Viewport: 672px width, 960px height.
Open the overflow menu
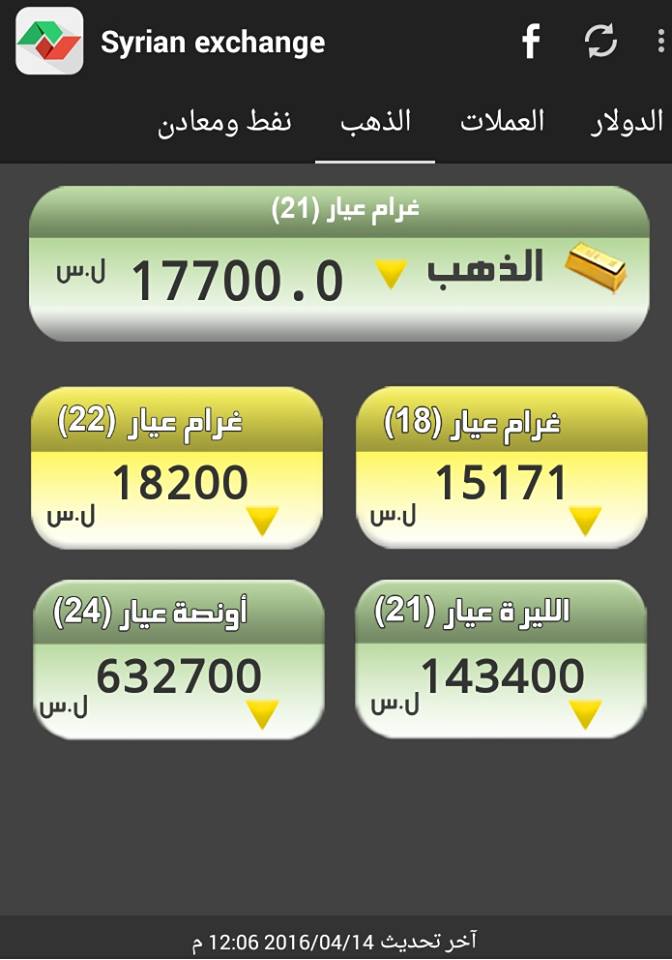[x=660, y=42]
